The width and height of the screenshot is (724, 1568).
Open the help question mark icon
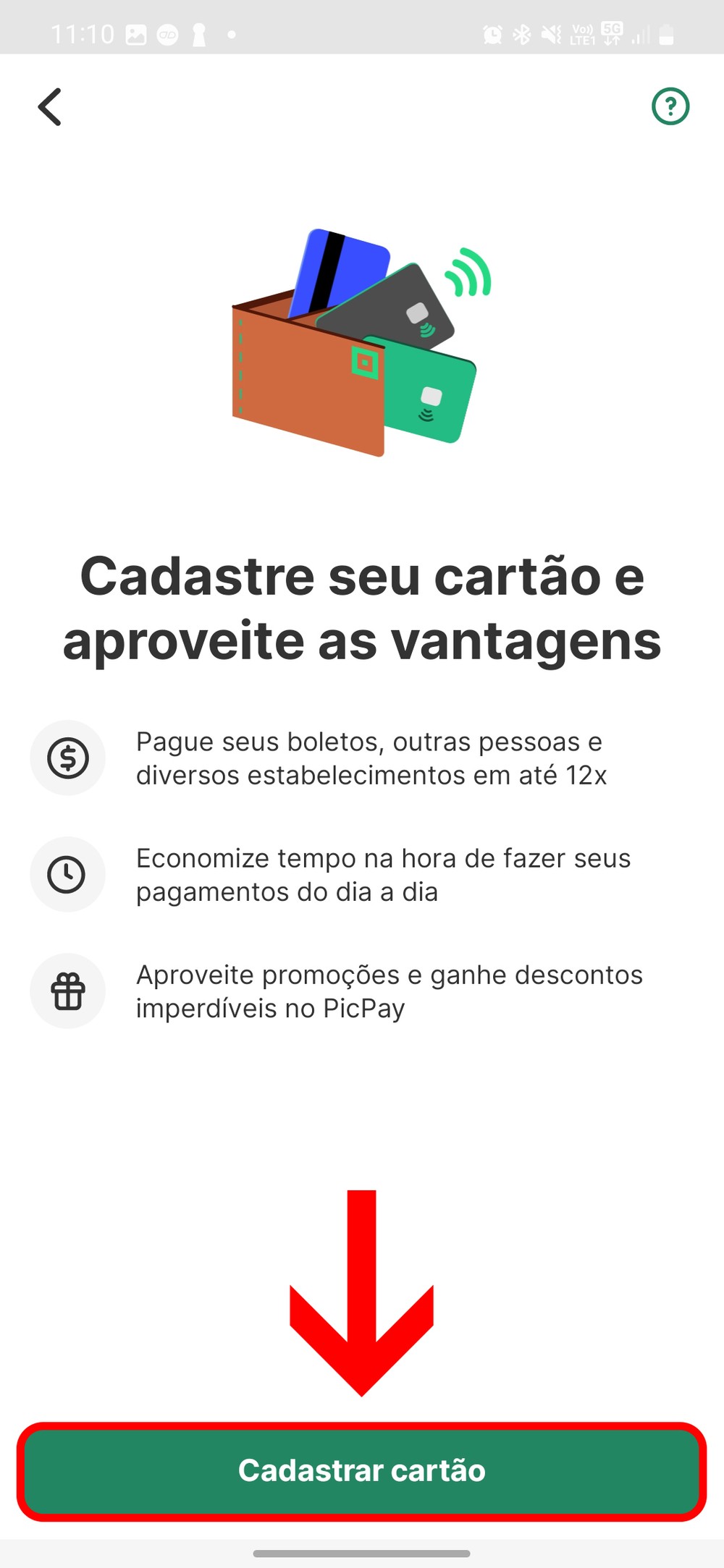(x=670, y=107)
